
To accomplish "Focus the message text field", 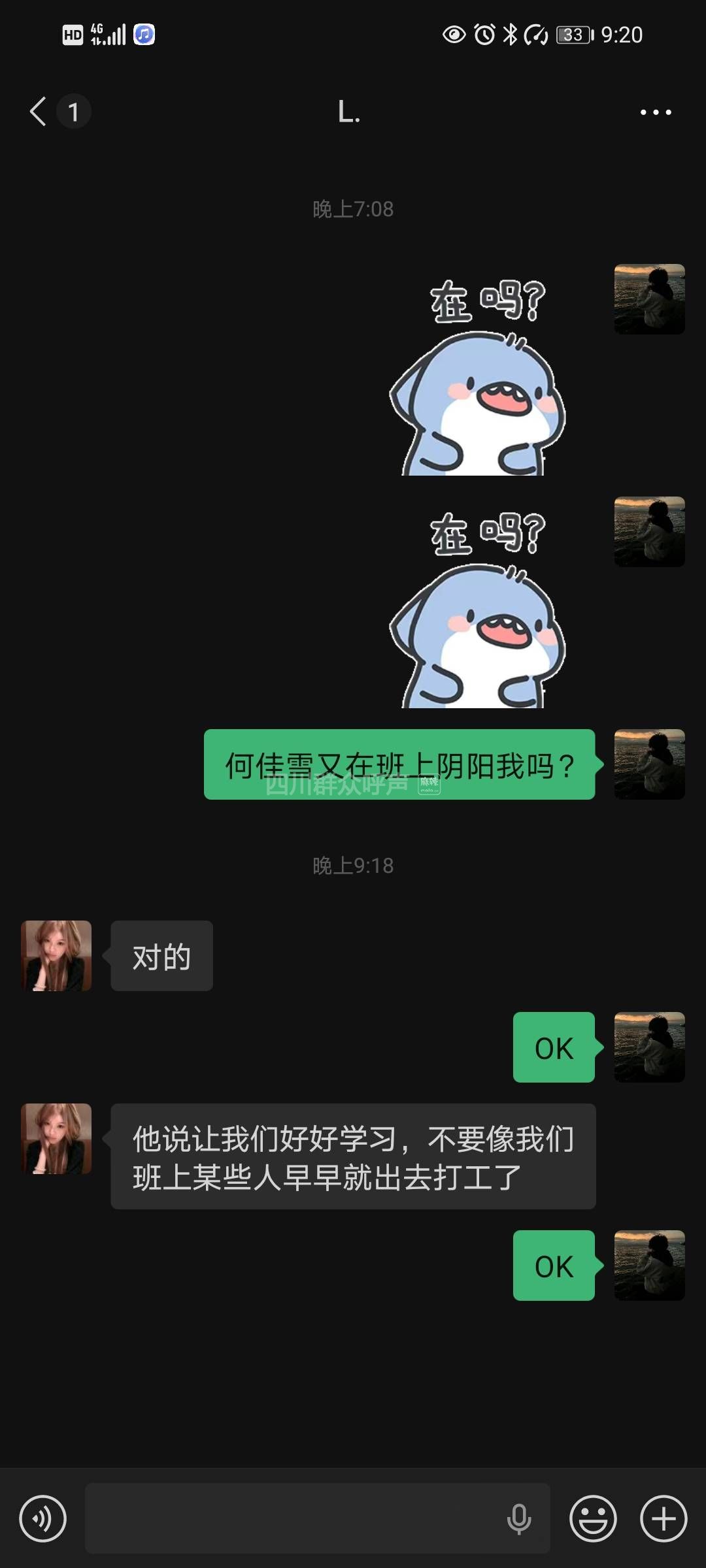I will pyautogui.click(x=294, y=1518).
